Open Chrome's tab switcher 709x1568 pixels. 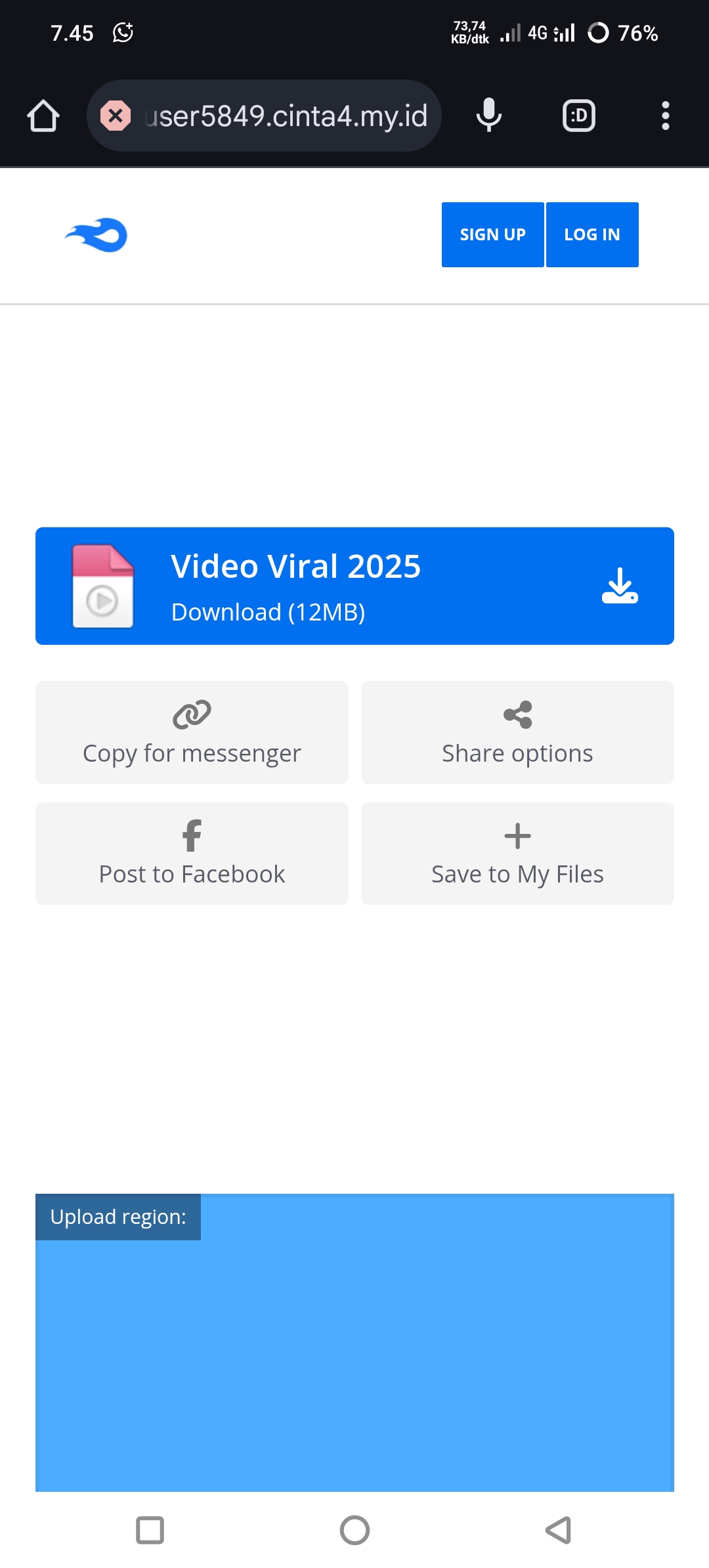coord(578,116)
